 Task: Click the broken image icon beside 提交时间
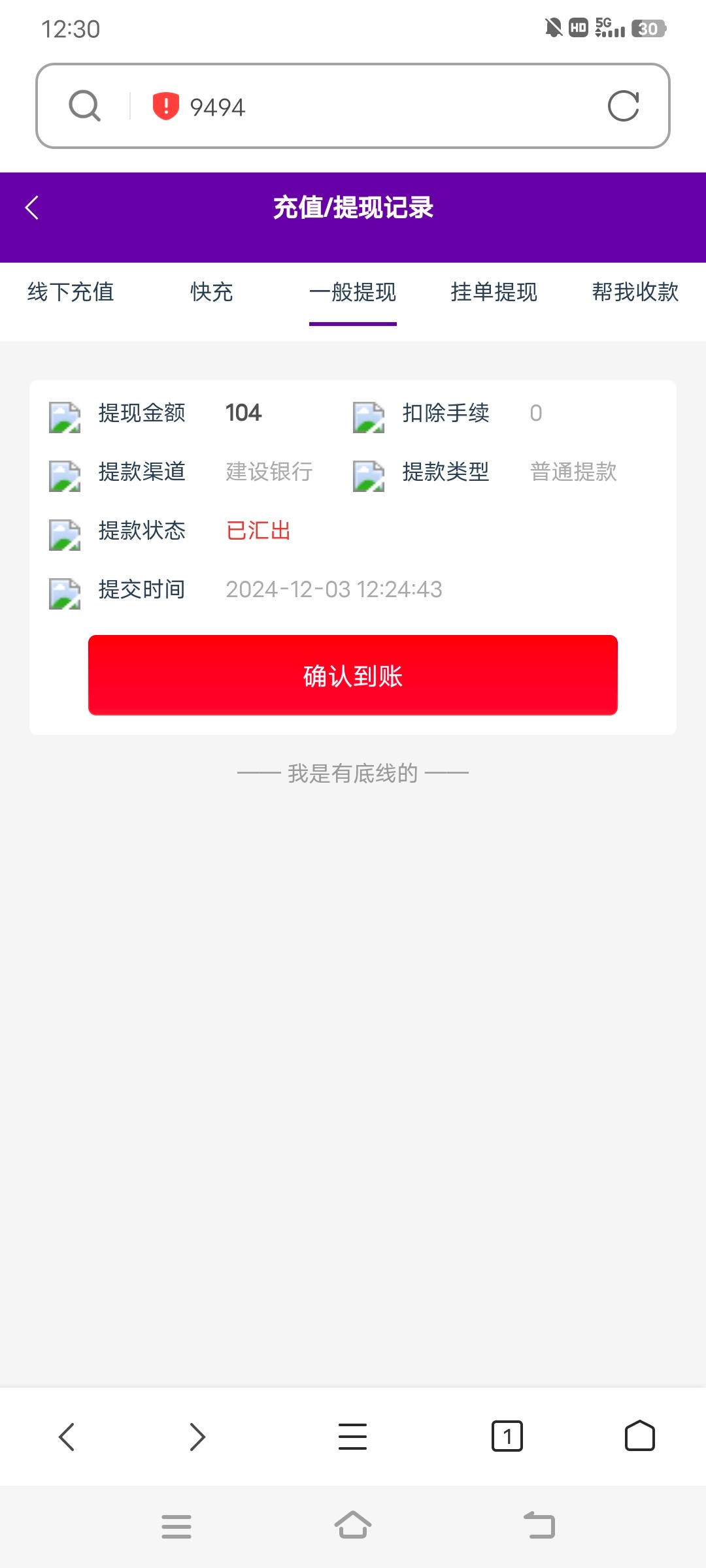click(x=63, y=595)
